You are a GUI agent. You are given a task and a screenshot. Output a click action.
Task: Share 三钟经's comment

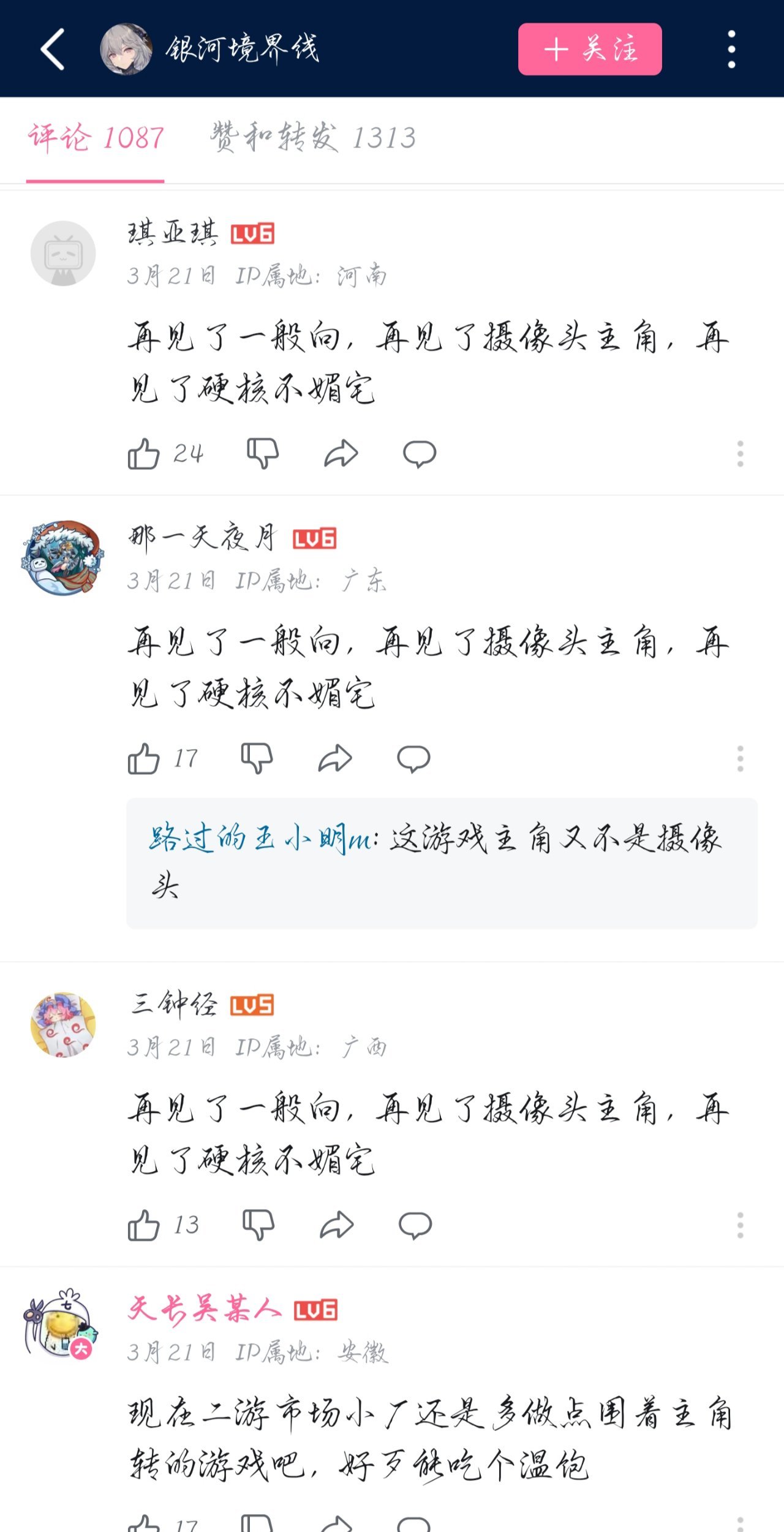pyautogui.click(x=337, y=1224)
